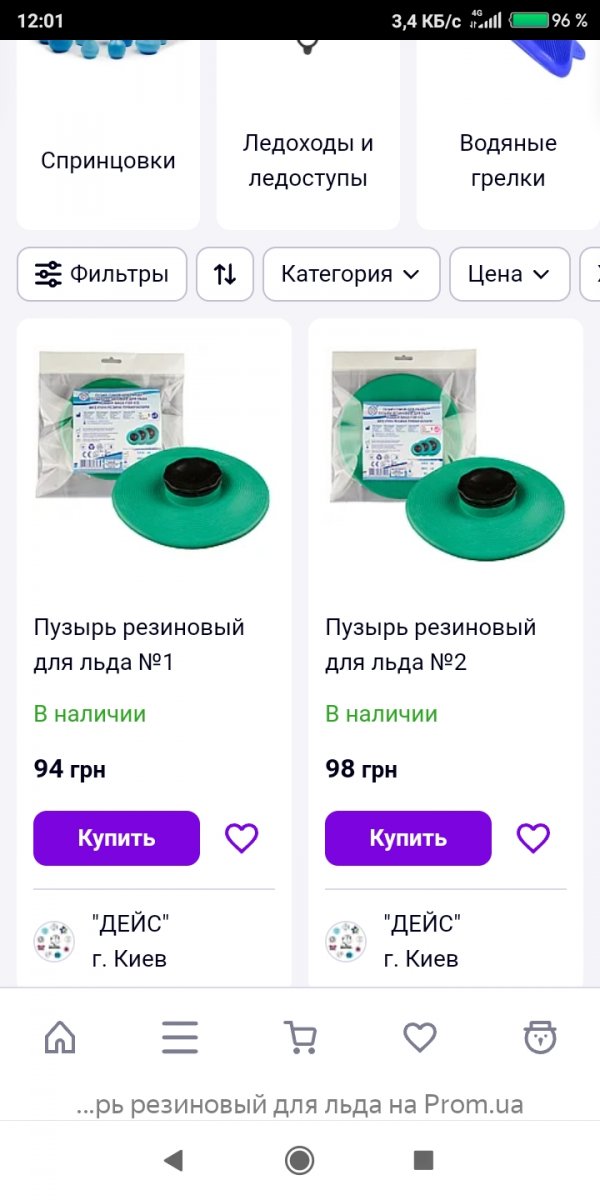Open the catalog menu tab
This screenshot has width=600, height=1200.
pos(180,1038)
